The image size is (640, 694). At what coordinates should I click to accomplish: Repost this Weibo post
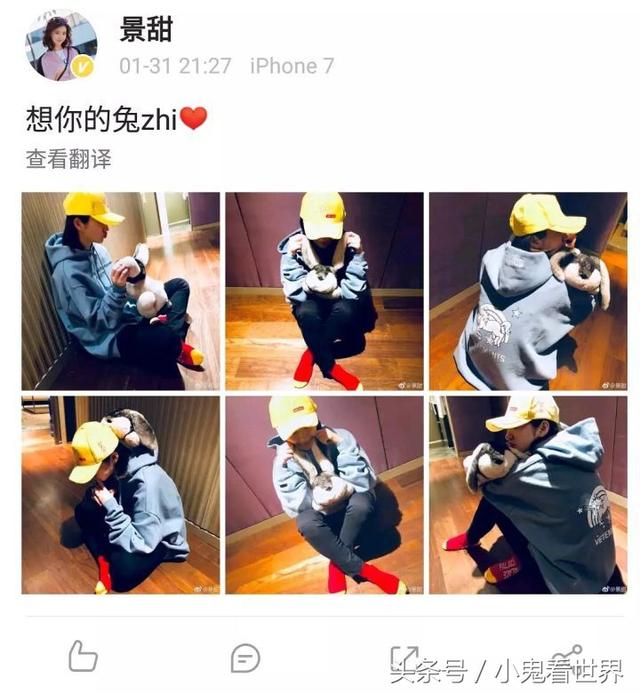pos(405,656)
